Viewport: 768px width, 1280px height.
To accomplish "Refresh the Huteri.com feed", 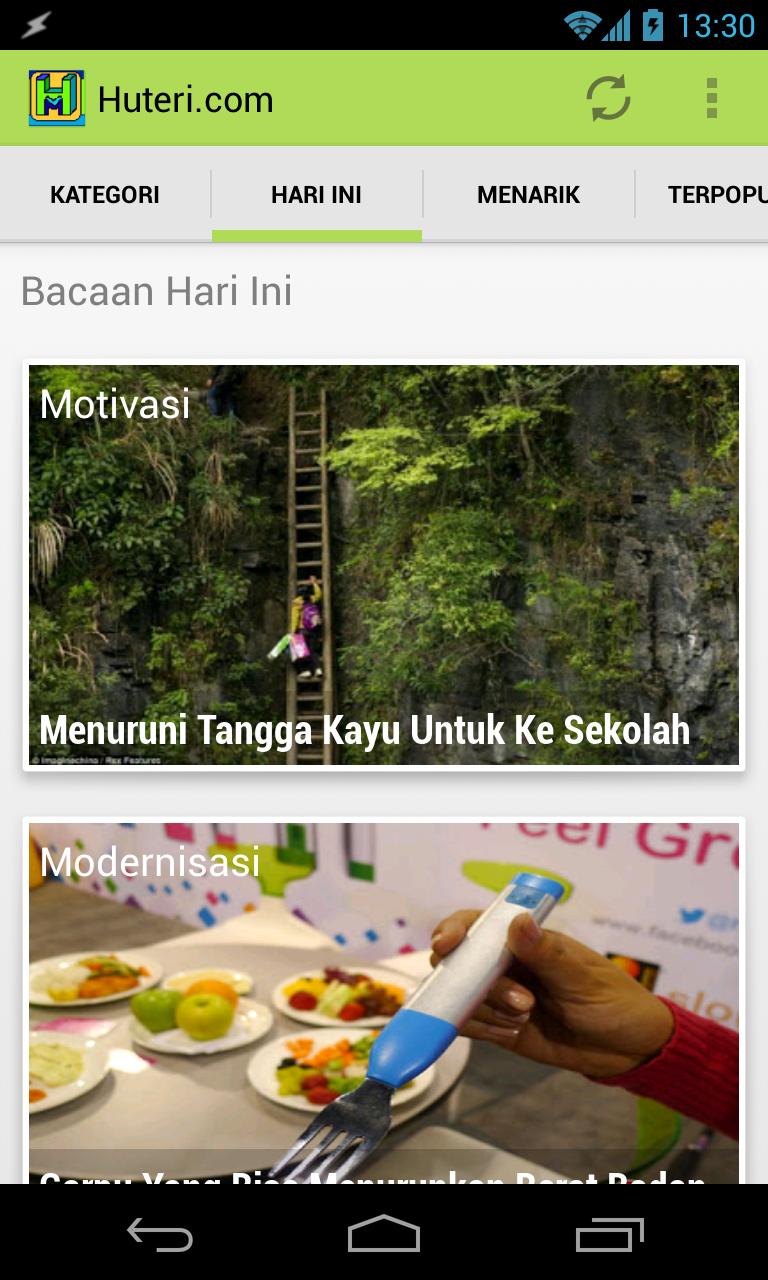I will pos(608,98).
